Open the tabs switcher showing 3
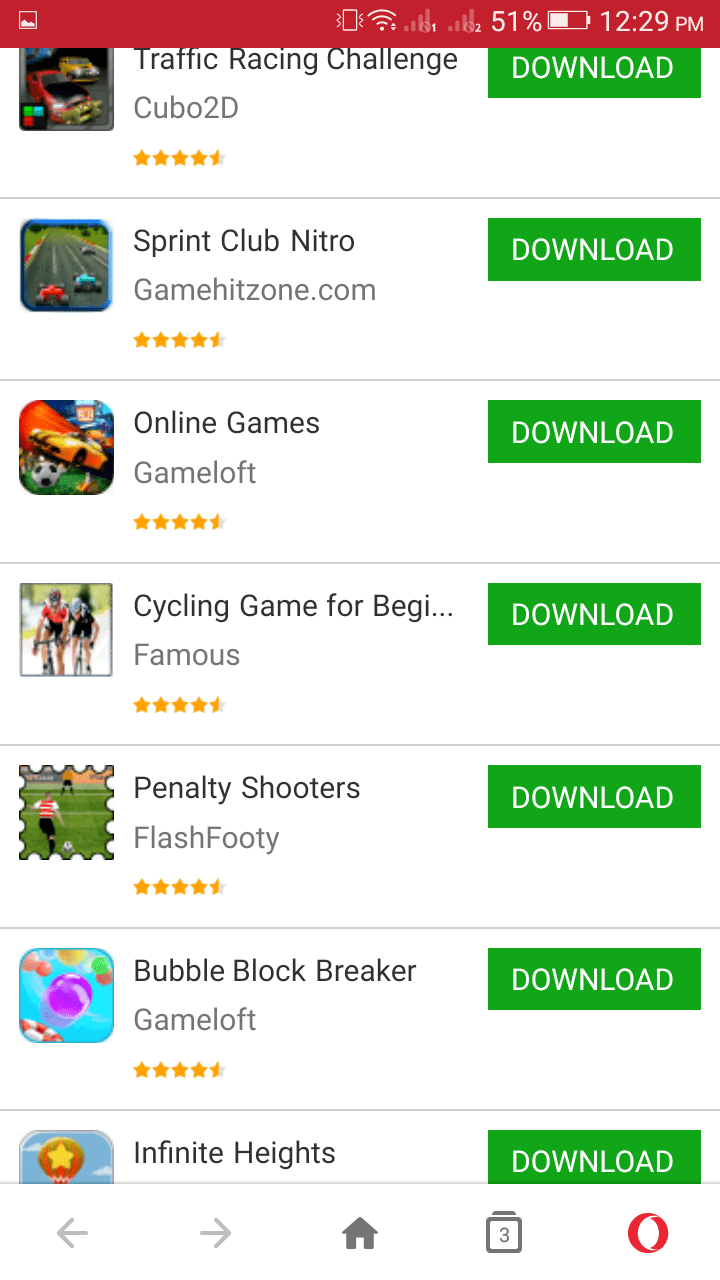 tap(504, 1234)
